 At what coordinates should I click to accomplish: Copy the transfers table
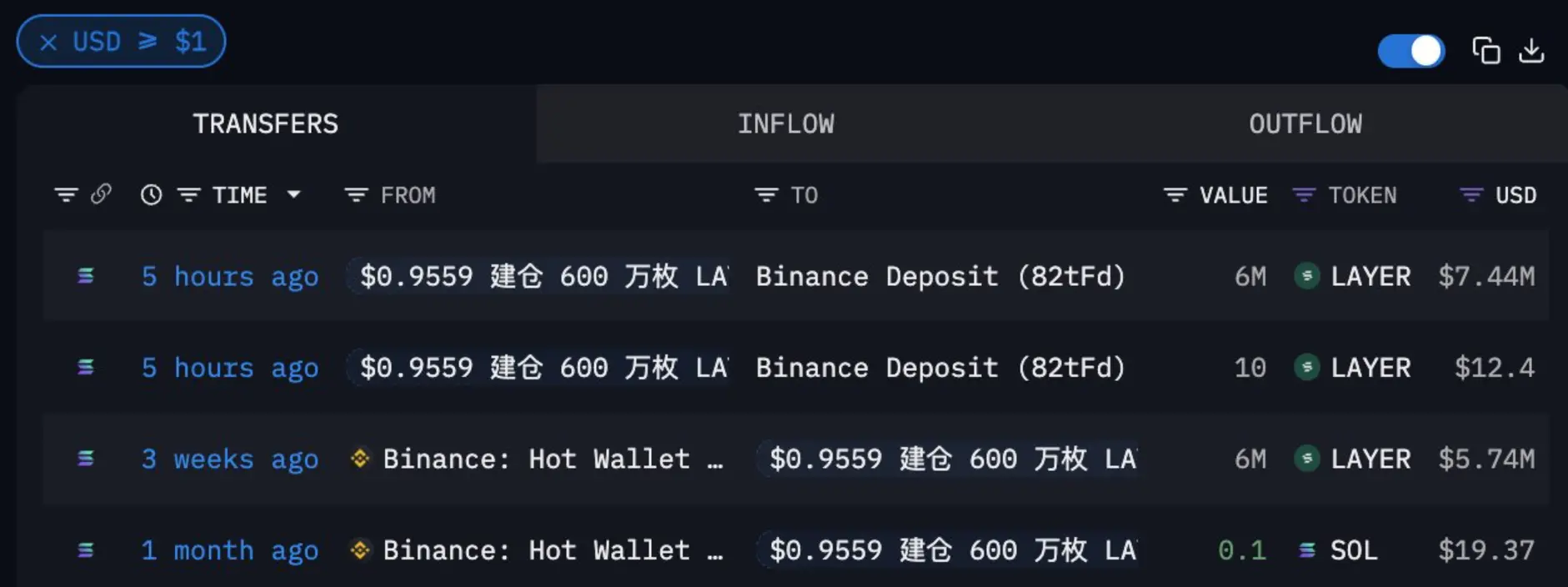point(1485,51)
